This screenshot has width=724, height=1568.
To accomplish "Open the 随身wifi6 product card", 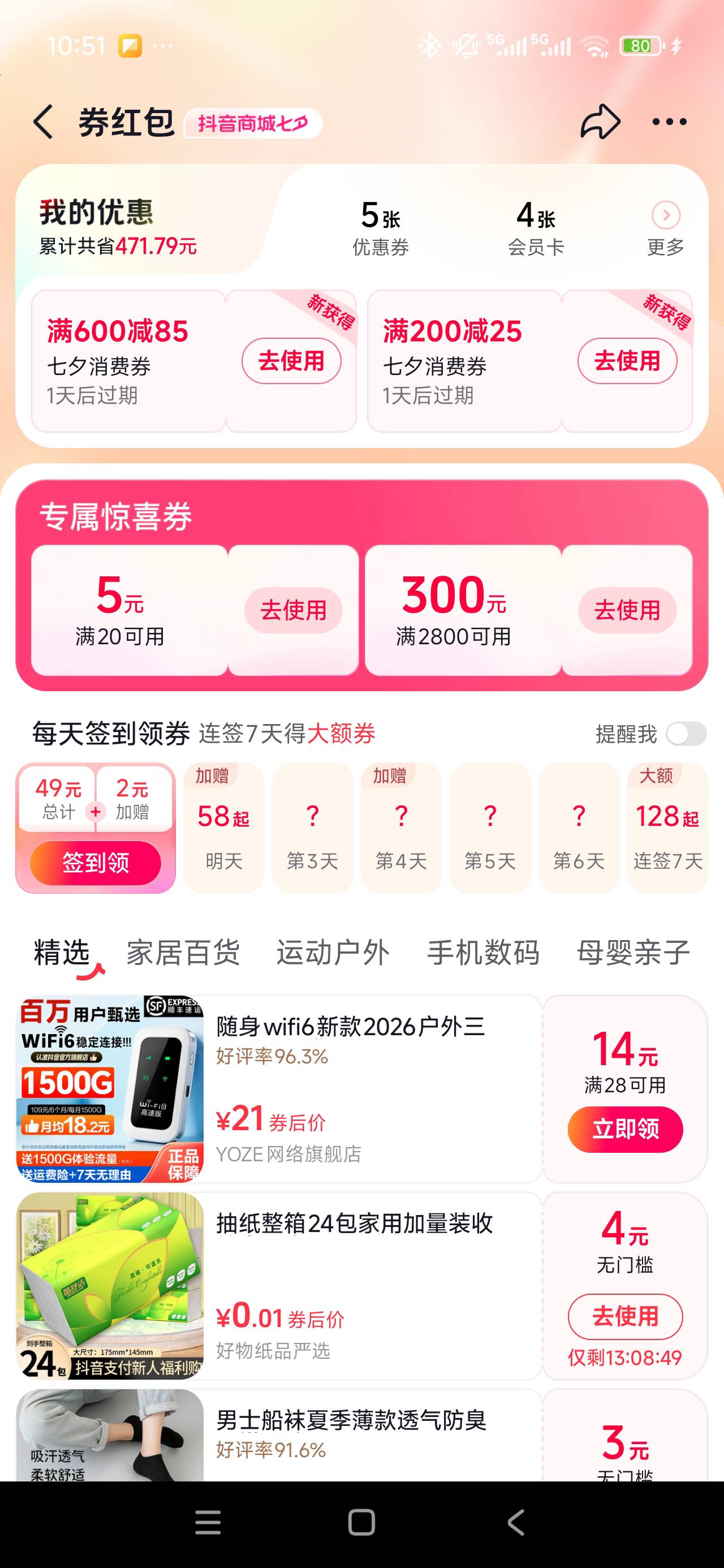I will [279, 1089].
